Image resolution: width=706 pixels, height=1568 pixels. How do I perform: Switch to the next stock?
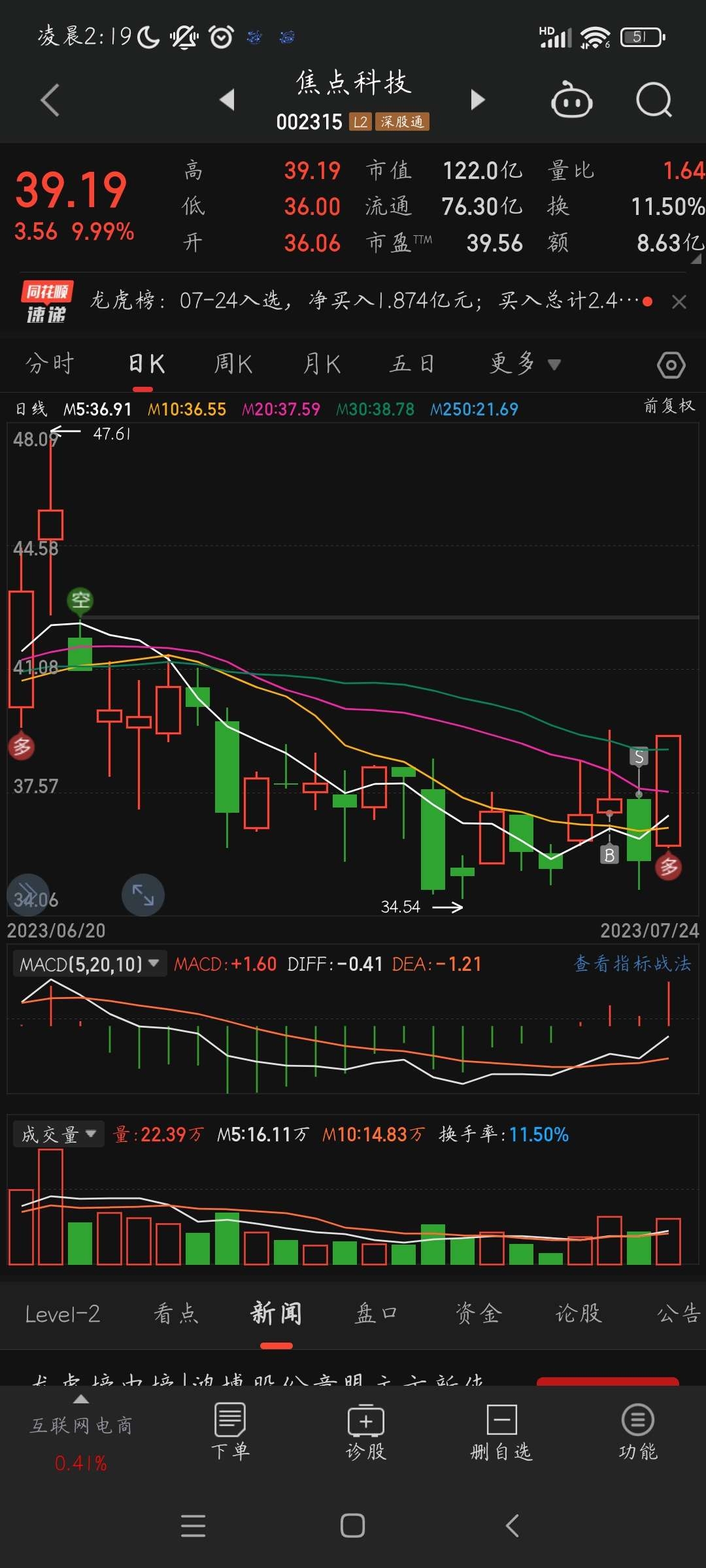[478, 100]
